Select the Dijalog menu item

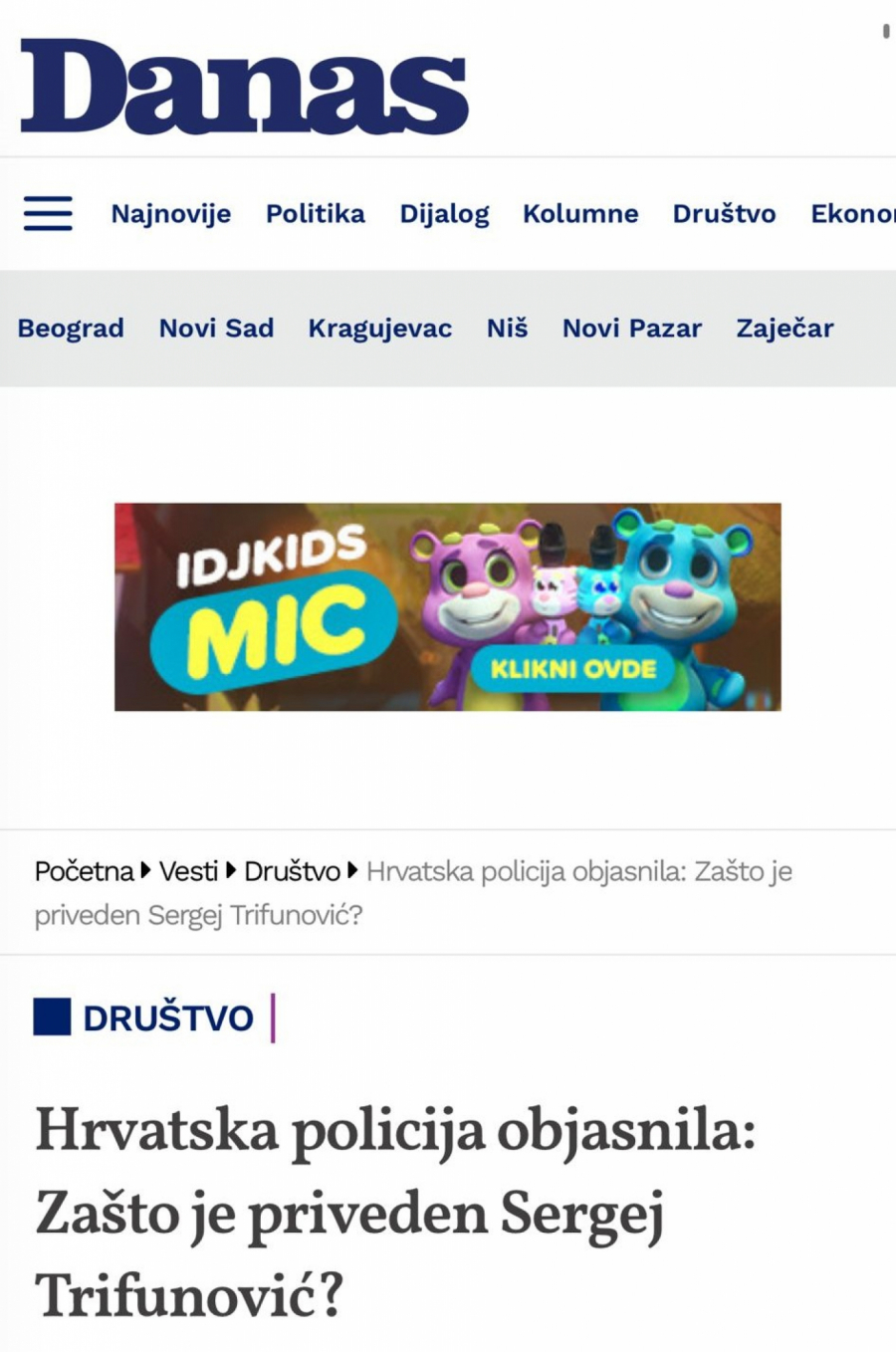(x=444, y=214)
